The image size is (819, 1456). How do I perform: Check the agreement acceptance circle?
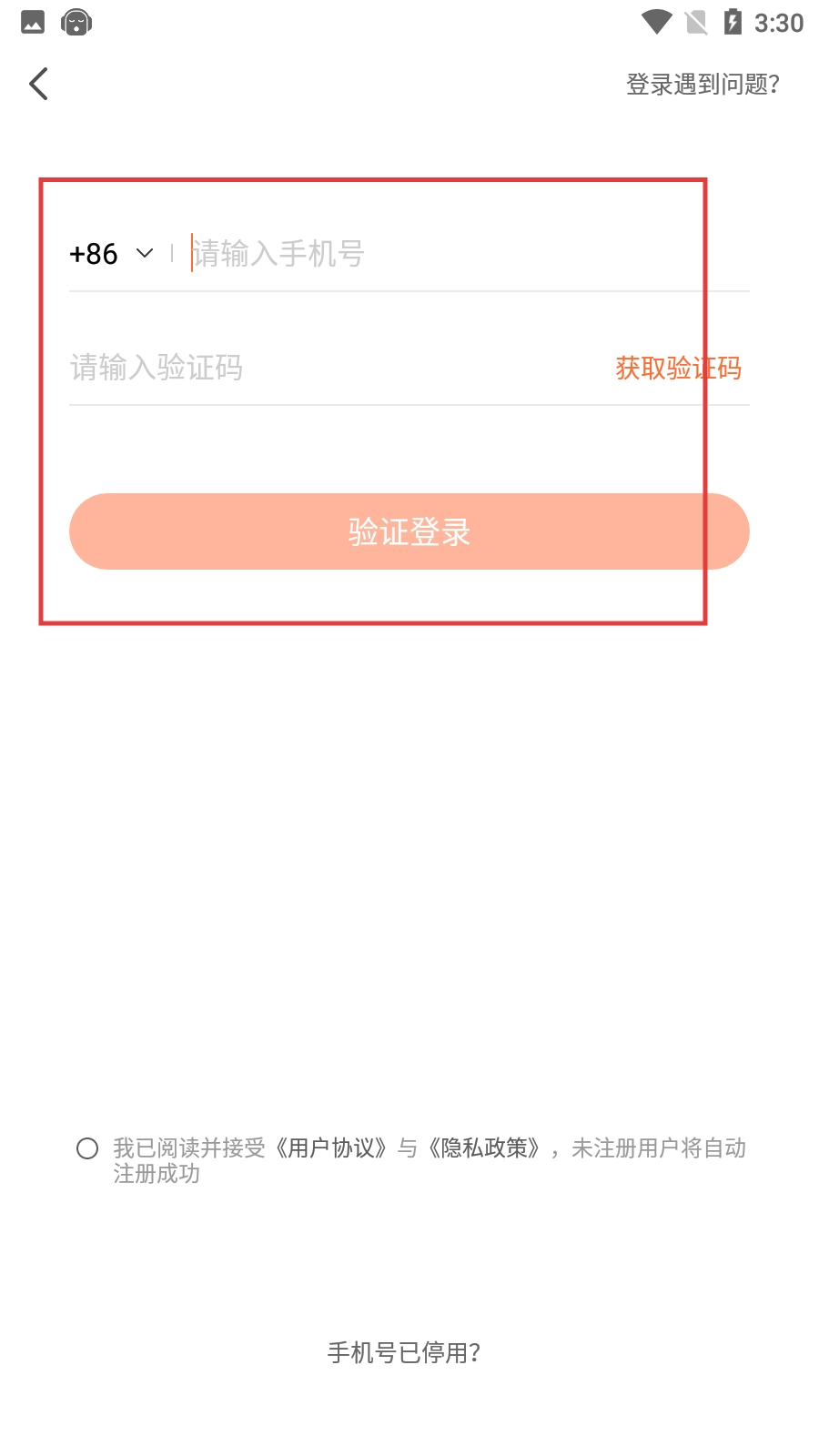click(87, 1148)
